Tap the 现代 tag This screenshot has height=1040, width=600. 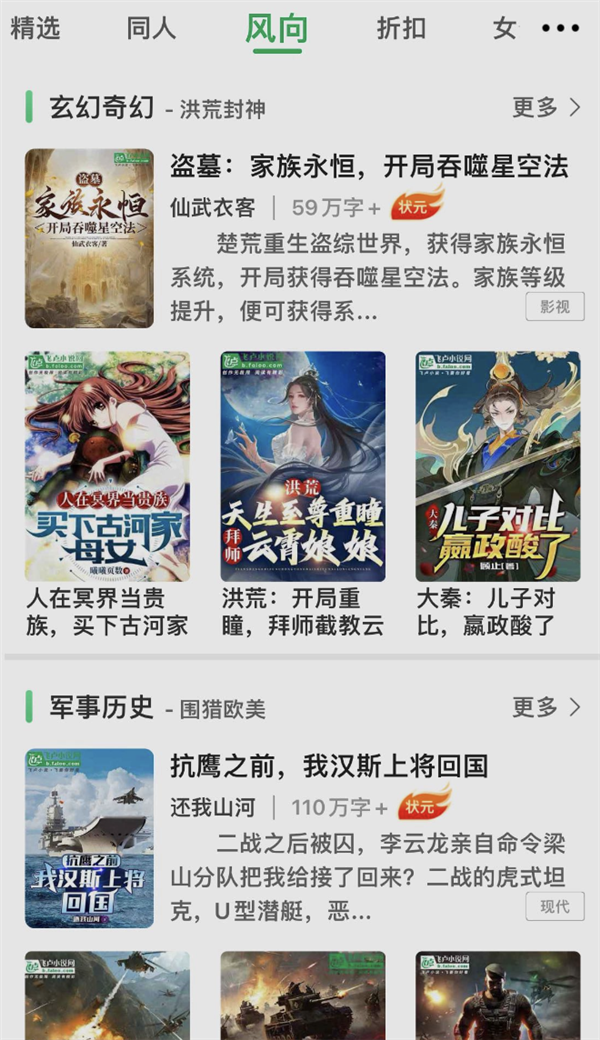[555, 907]
